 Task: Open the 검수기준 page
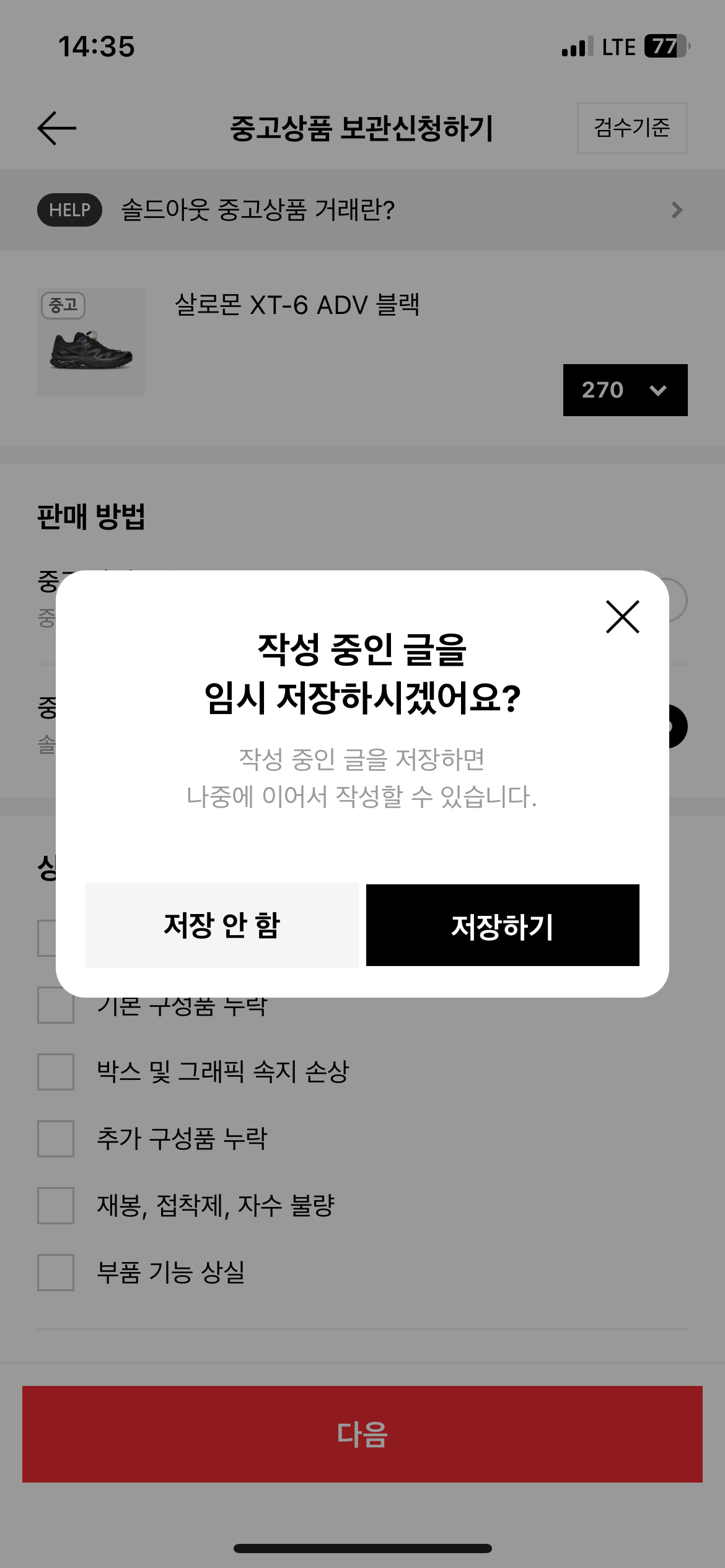632,128
